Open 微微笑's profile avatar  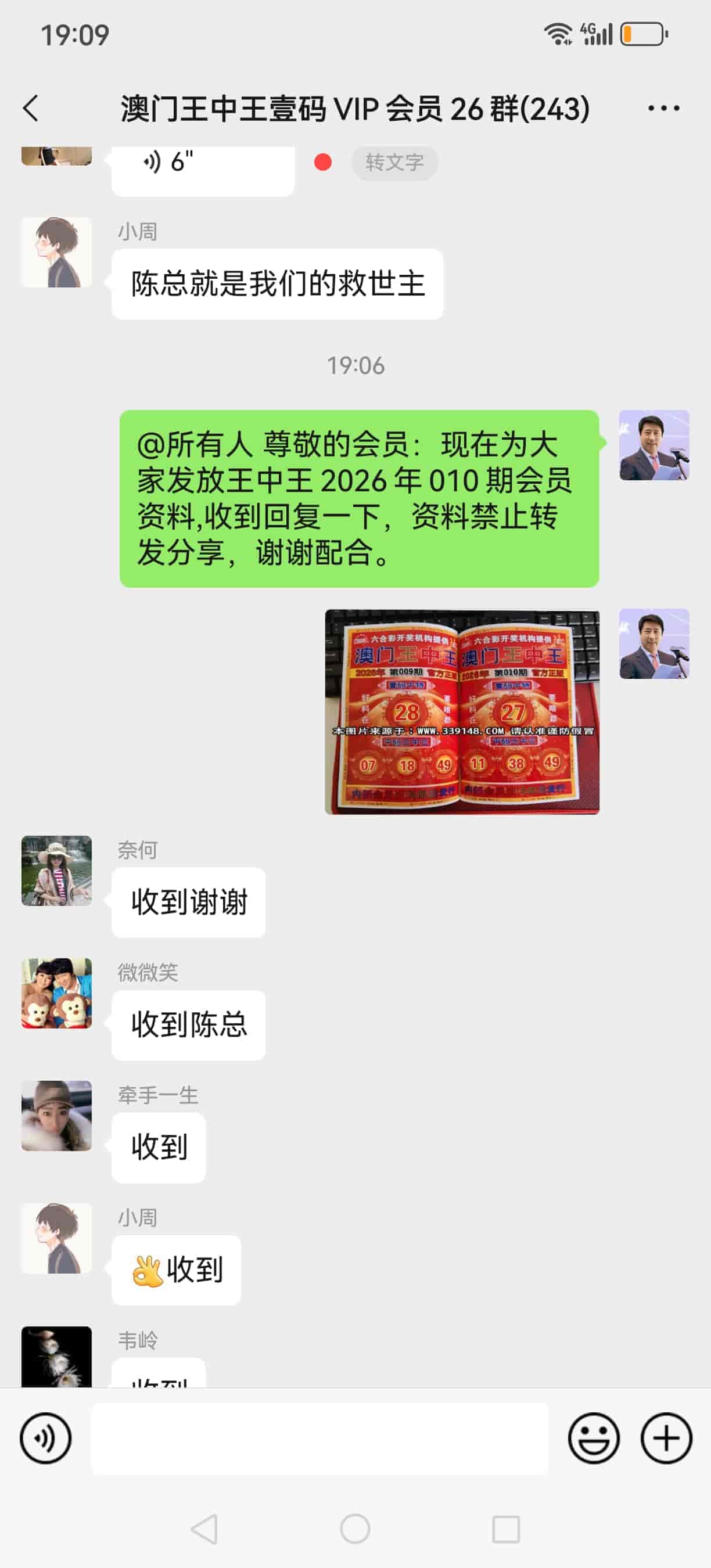[56, 993]
